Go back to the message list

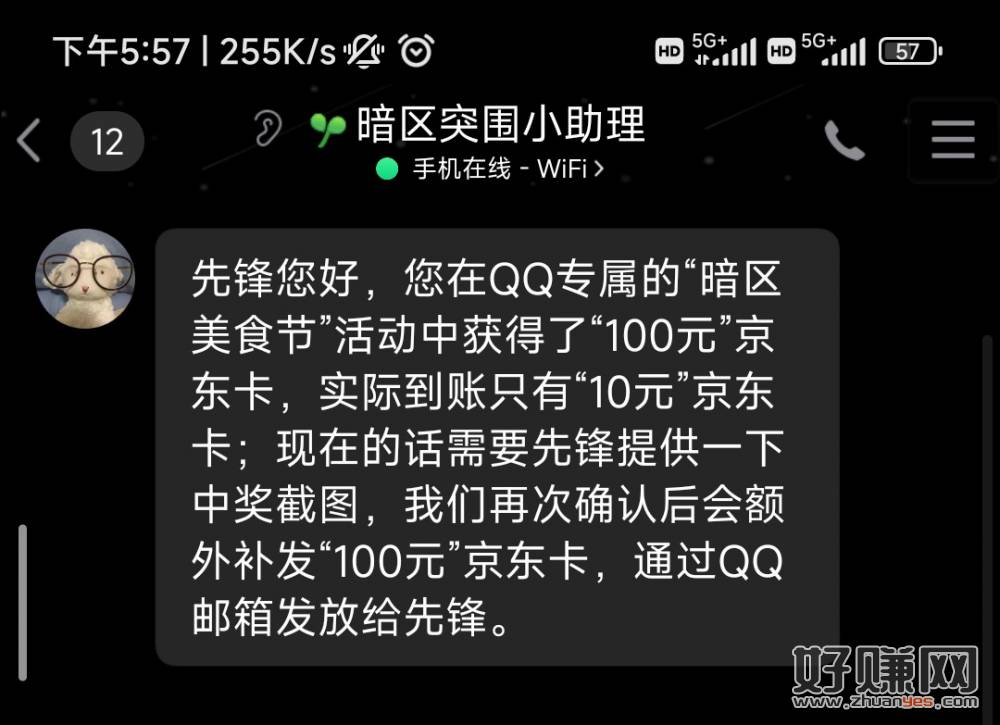[x=30, y=141]
